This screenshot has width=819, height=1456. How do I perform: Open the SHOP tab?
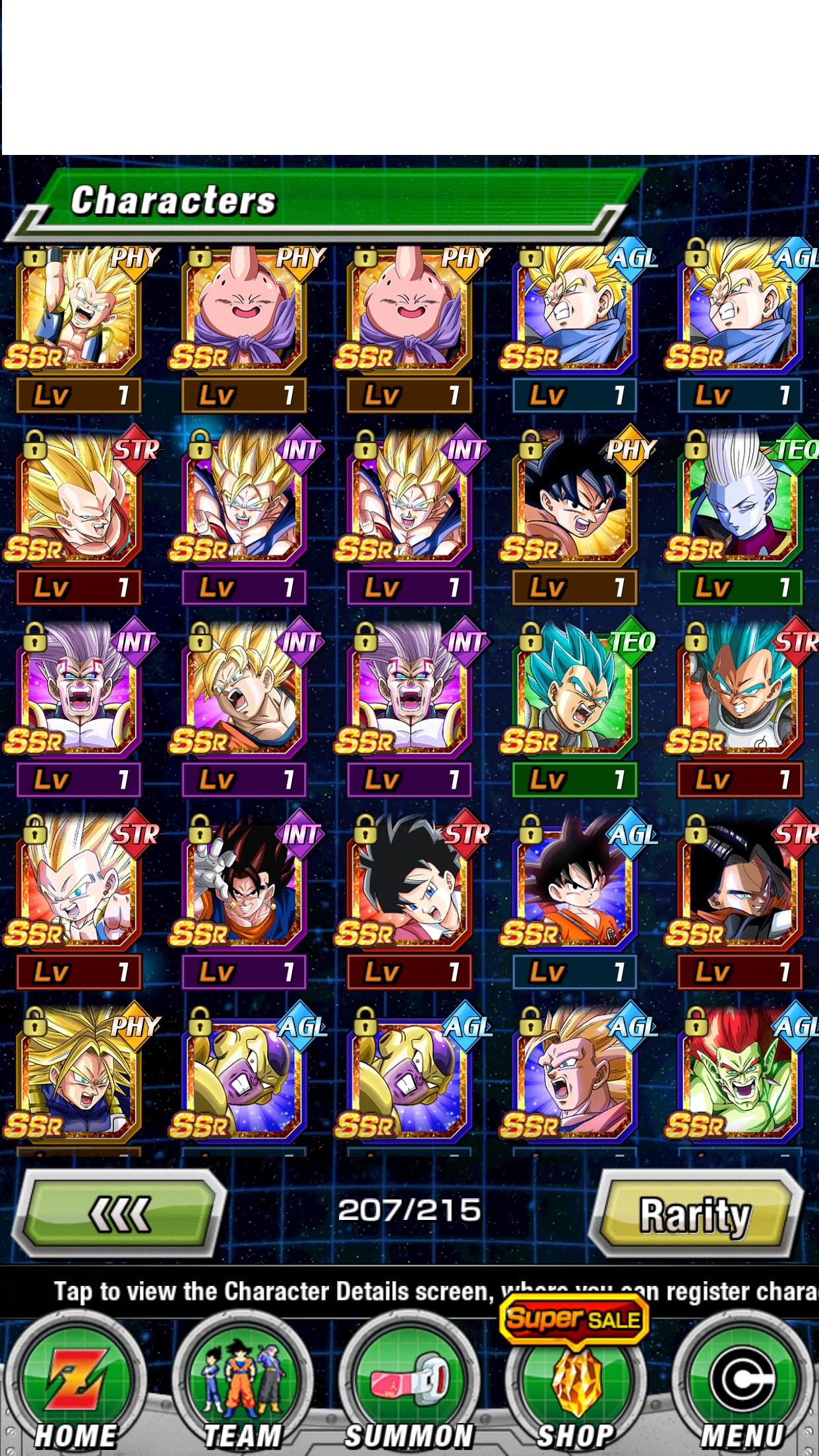click(576, 1385)
